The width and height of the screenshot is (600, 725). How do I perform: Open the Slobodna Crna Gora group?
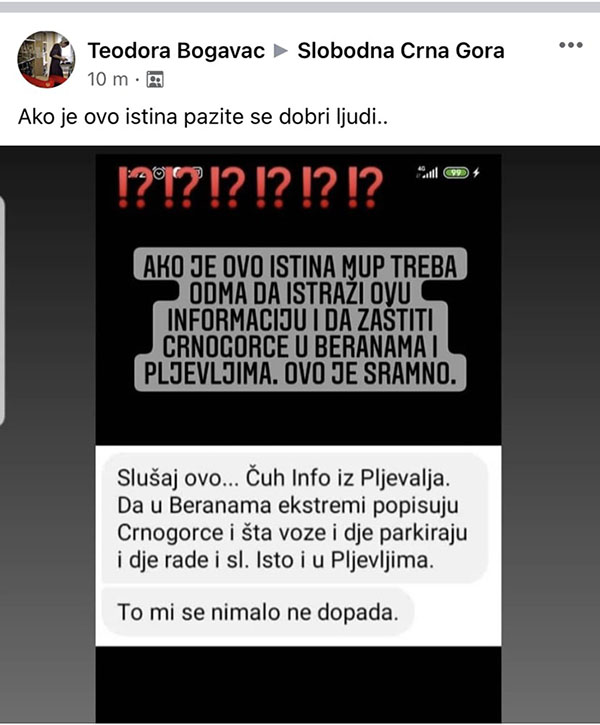401,50
